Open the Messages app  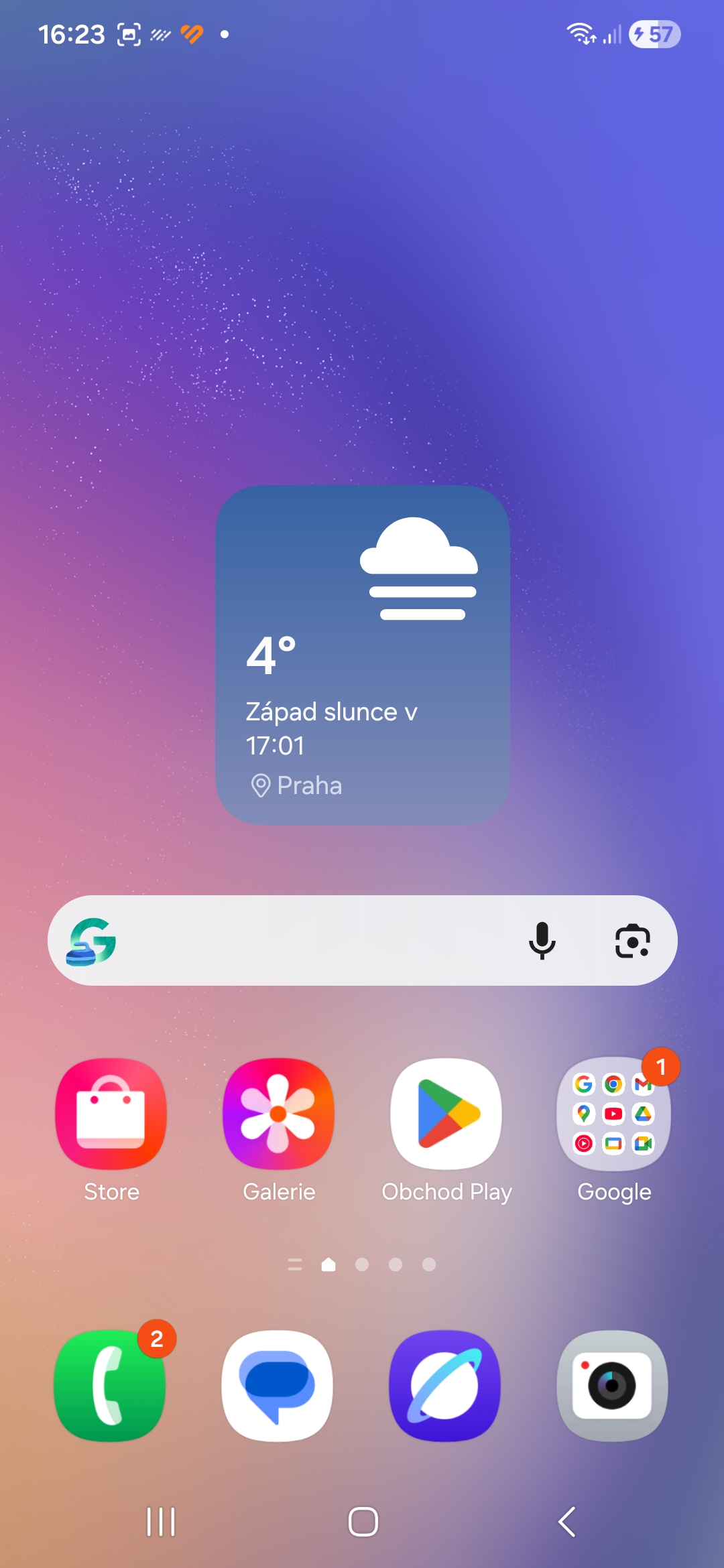click(x=278, y=1385)
